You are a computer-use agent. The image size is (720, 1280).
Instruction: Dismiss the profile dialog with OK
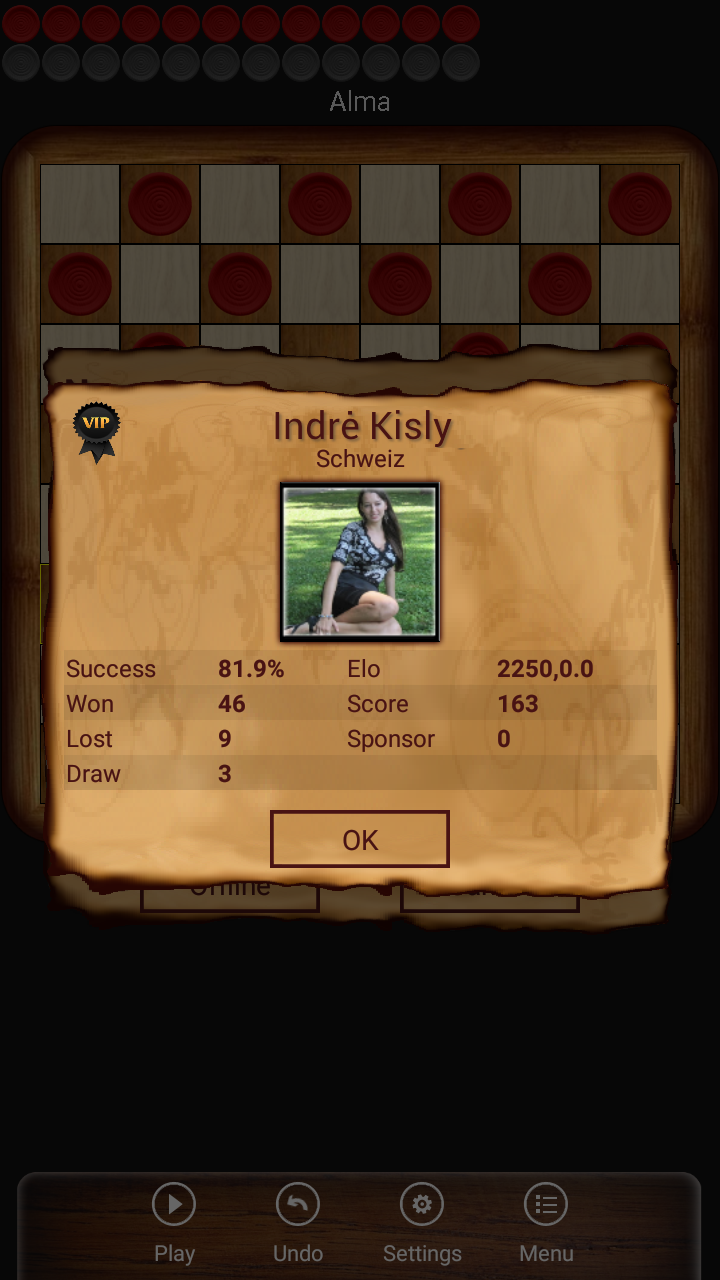coord(359,839)
